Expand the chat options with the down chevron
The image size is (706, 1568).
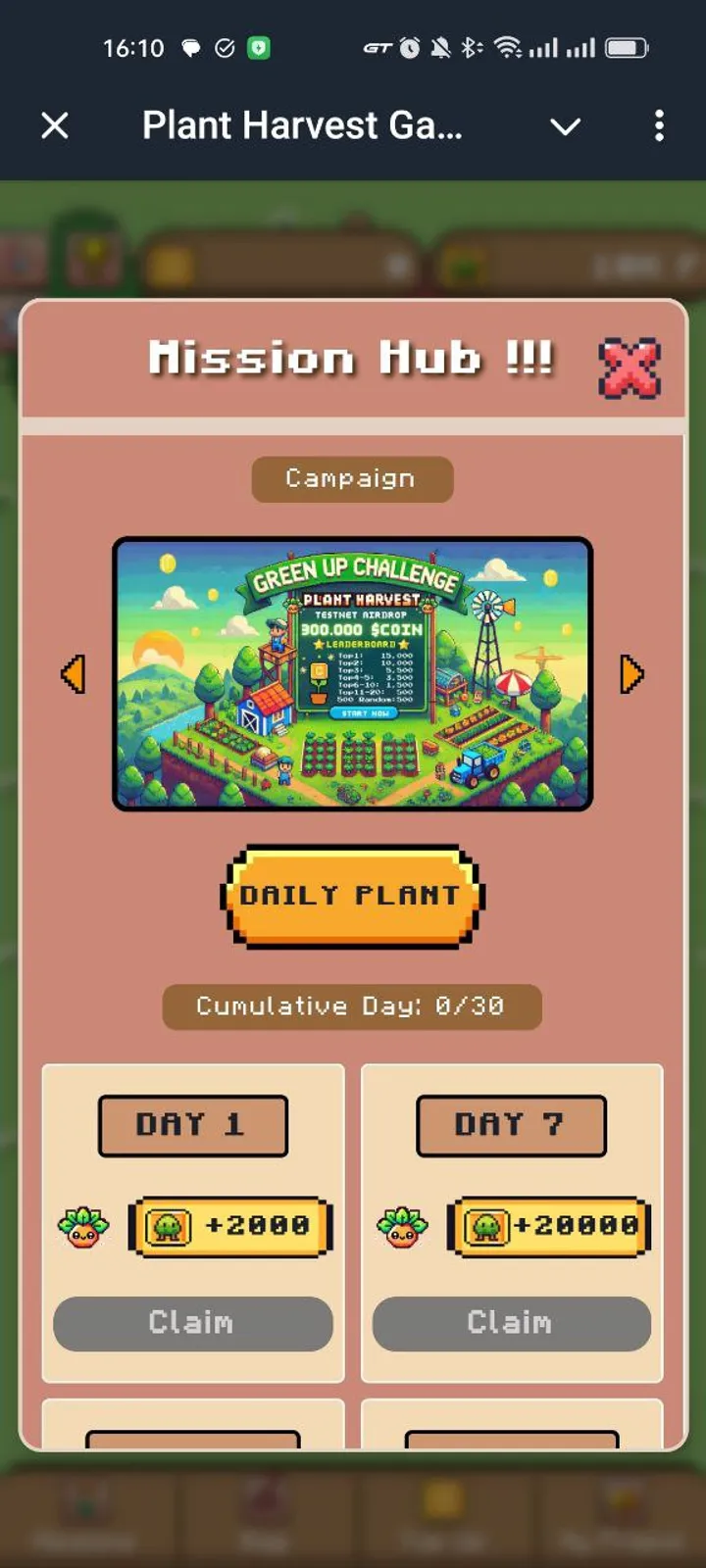(566, 126)
